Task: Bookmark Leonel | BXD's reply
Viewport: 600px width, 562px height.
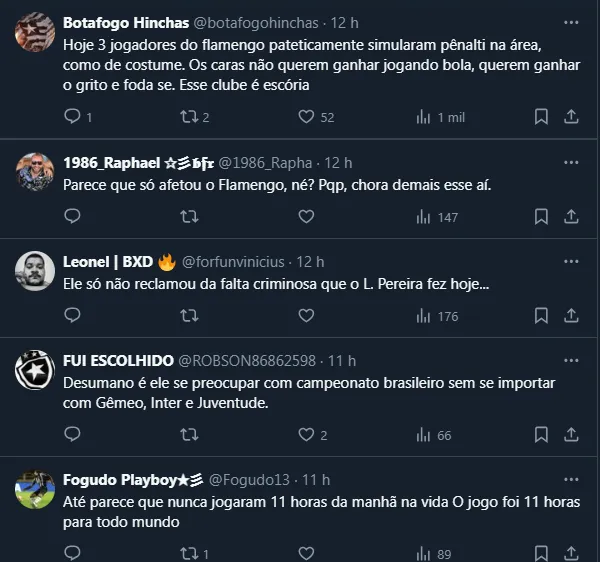Action: pos(541,315)
